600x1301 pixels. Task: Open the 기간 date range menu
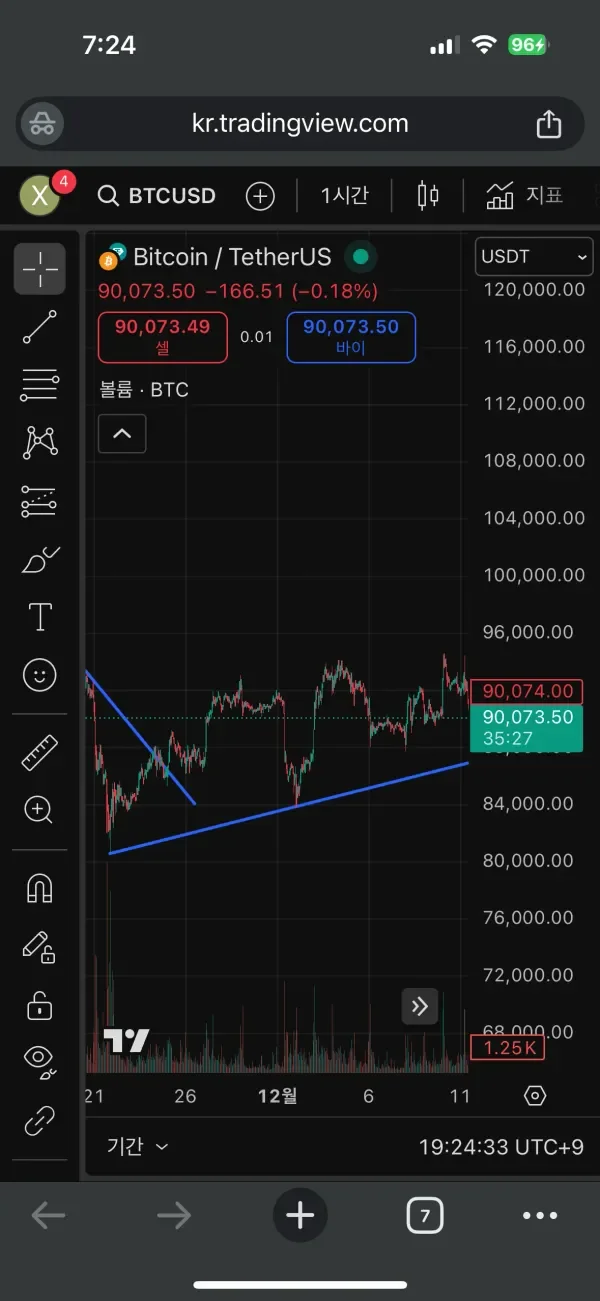137,1147
